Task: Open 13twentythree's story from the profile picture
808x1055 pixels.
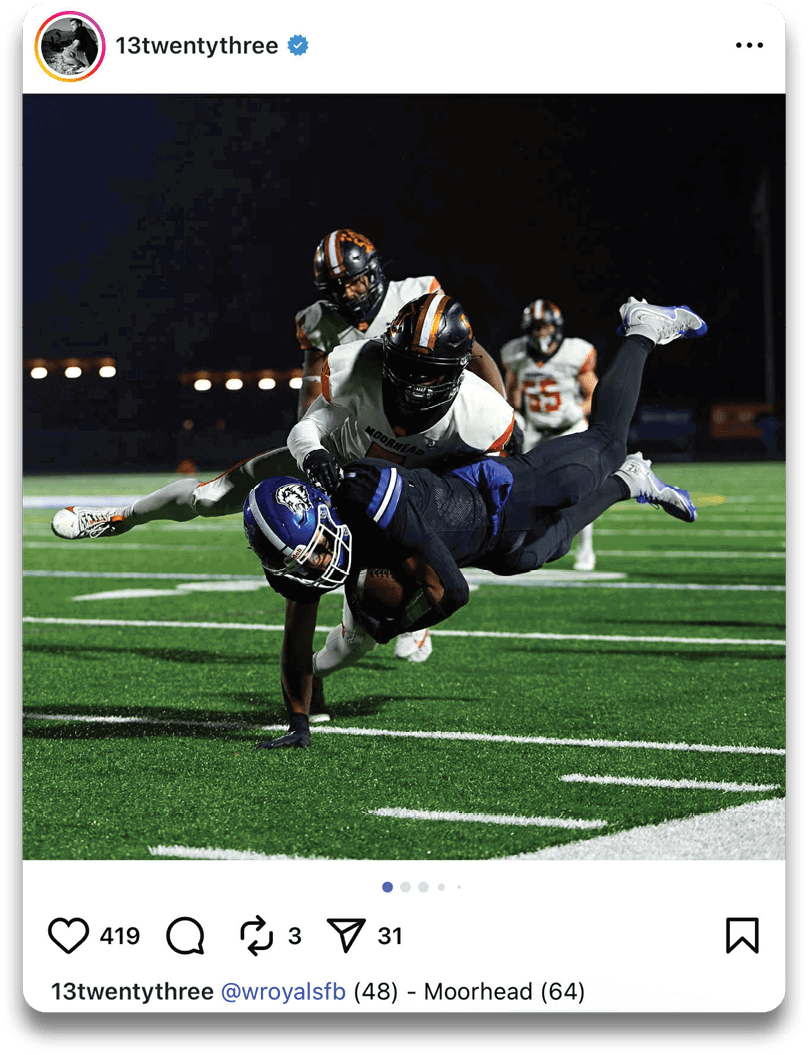Action: (69, 46)
